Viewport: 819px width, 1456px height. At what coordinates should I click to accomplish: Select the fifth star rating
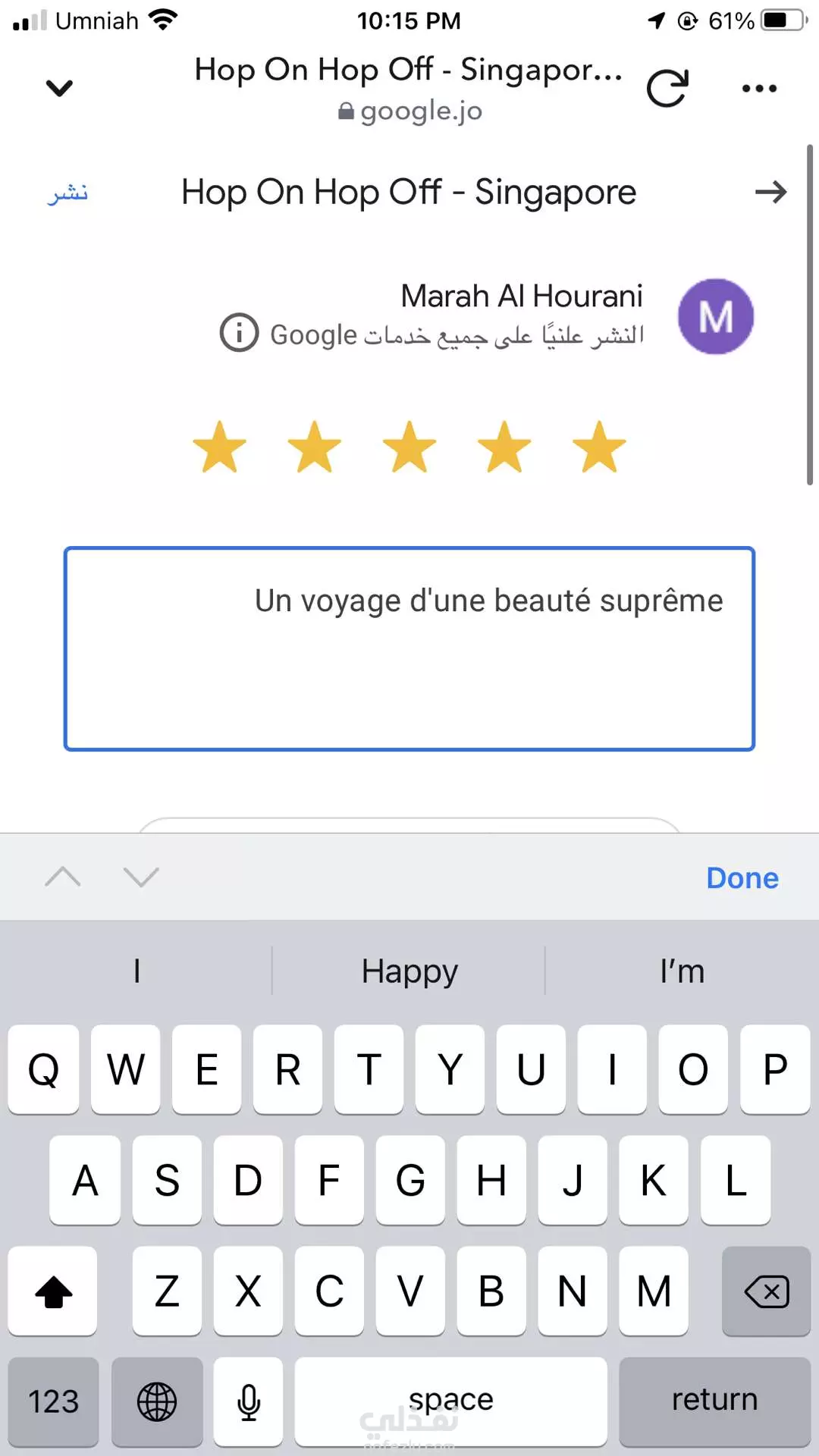pyautogui.click(x=599, y=447)
